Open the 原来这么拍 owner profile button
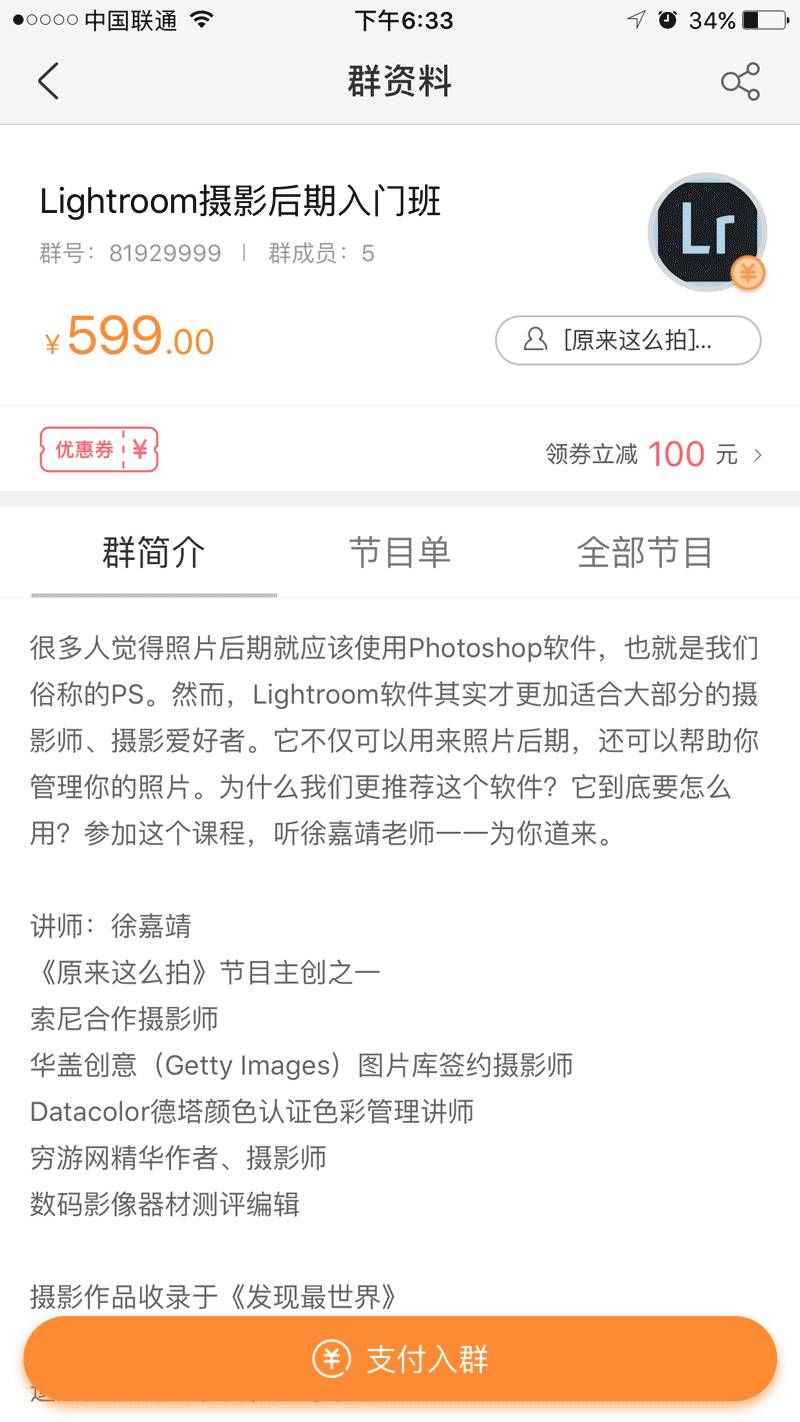 click(x=628, y=340)
